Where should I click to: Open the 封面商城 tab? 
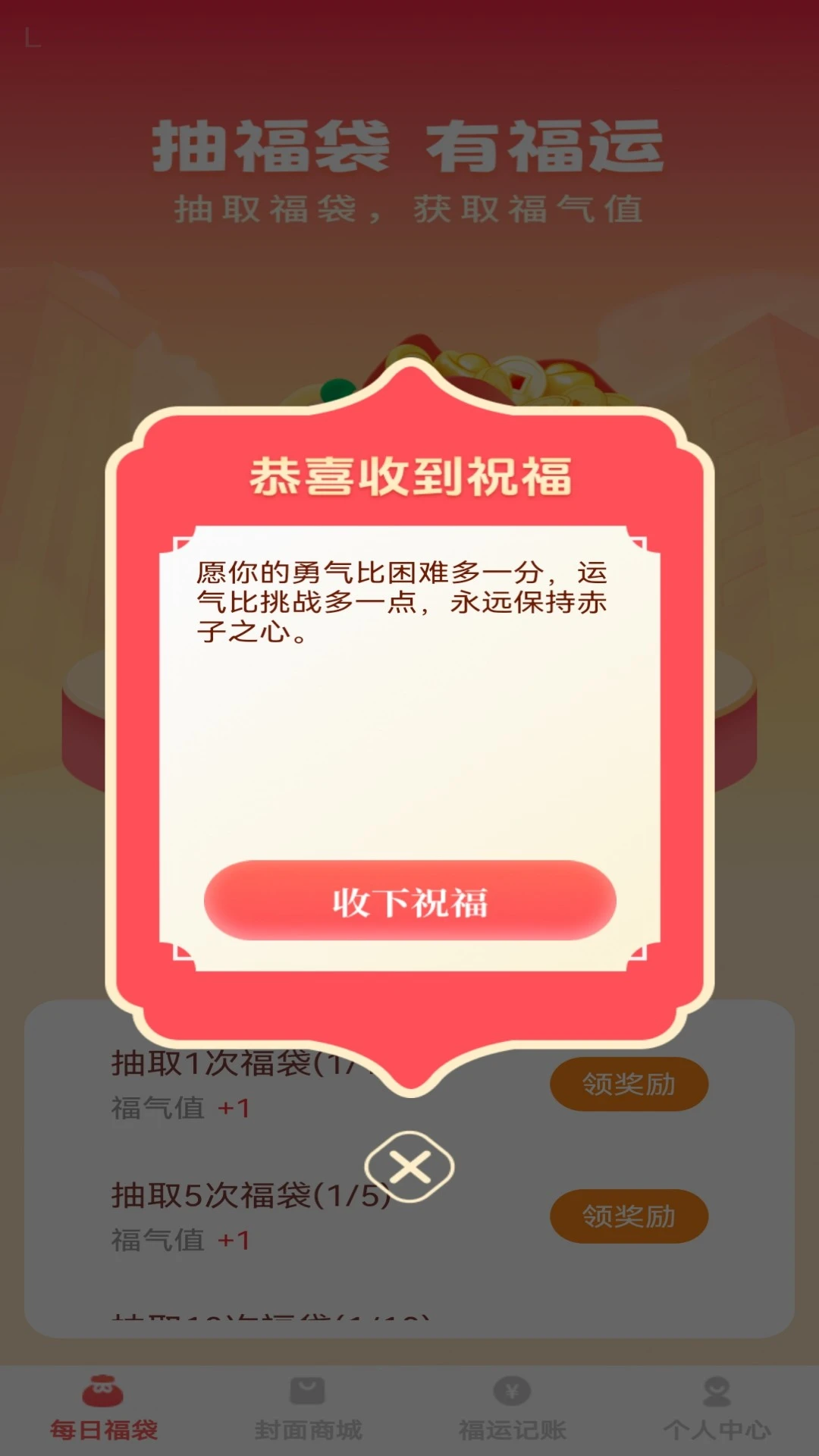coord(308,1409)
